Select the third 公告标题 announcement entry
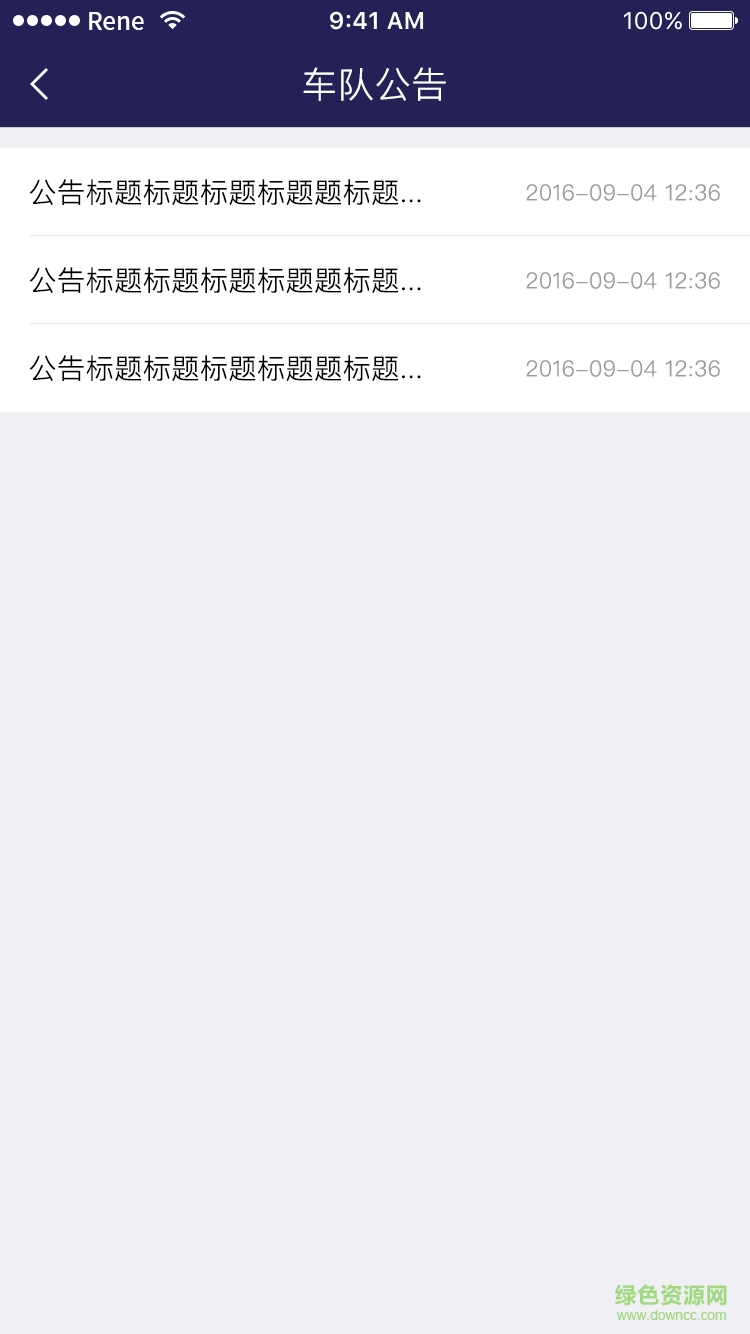 [225, 368]
